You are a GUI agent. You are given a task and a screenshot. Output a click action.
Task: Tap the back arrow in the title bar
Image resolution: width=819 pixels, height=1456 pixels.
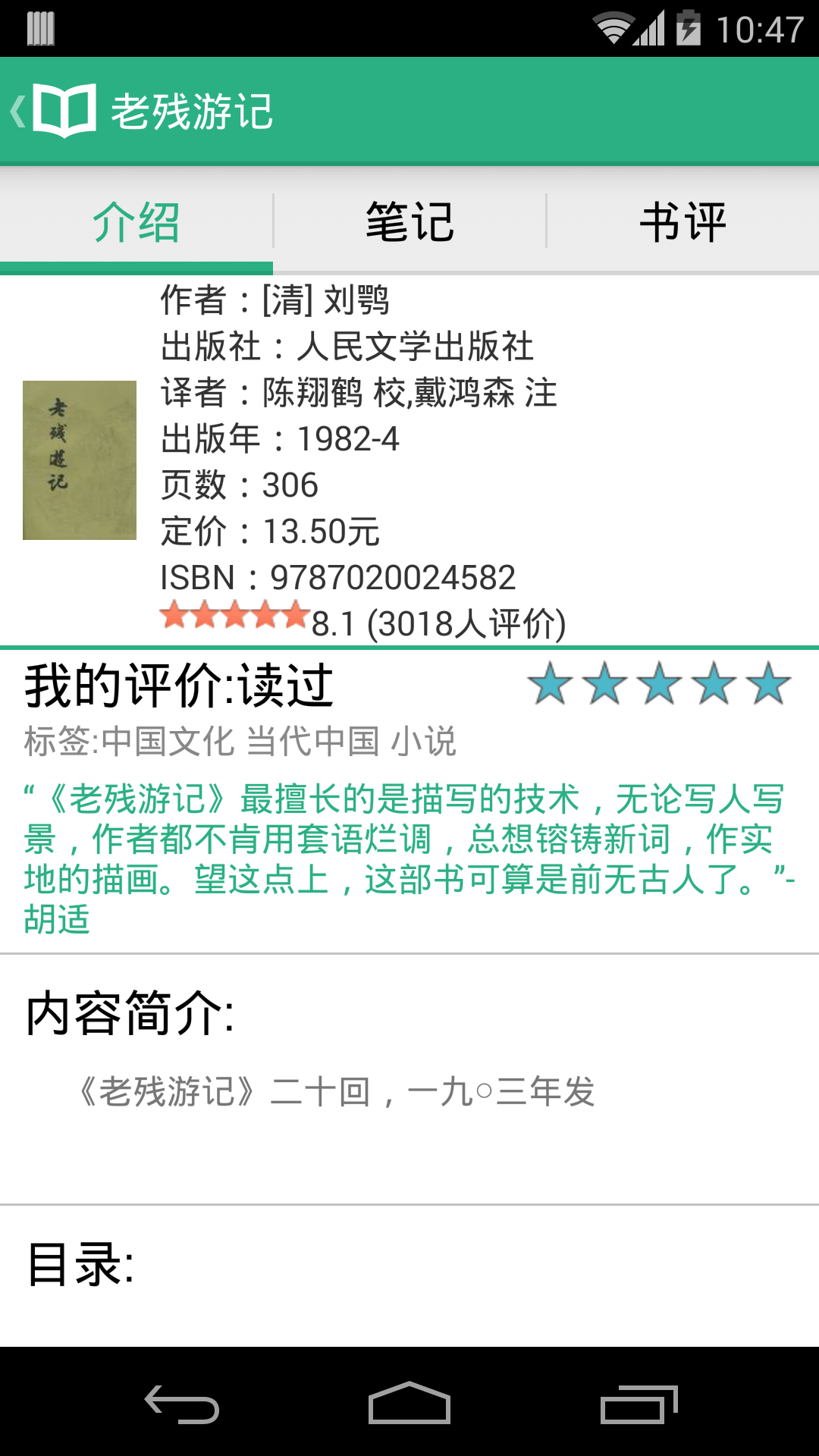point(19,112)
